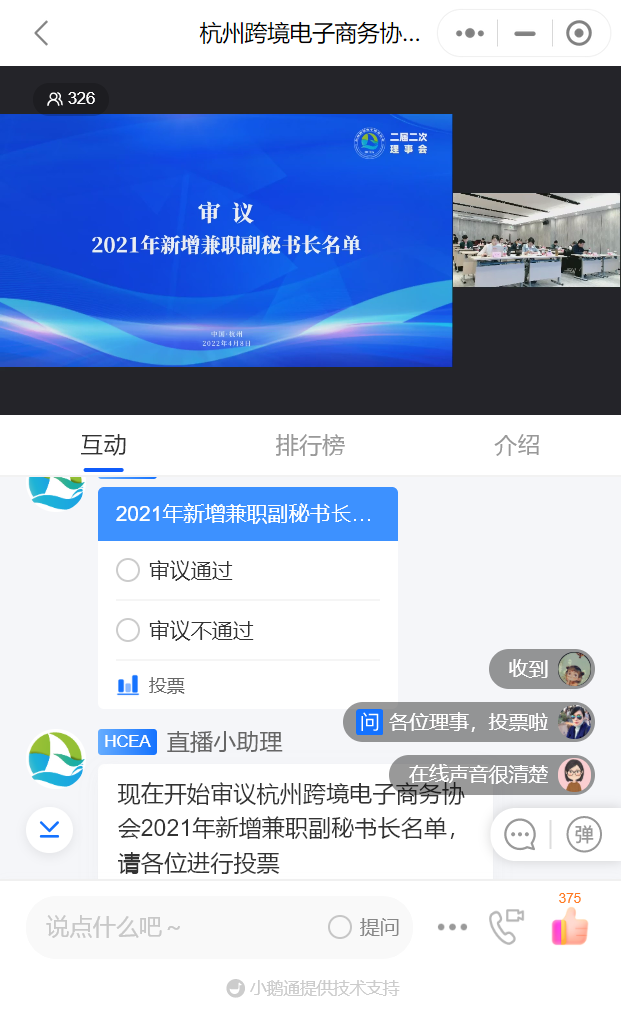Choose the 审议不通过 option
Screen dimensions: 621x1020
click(128, 631)
